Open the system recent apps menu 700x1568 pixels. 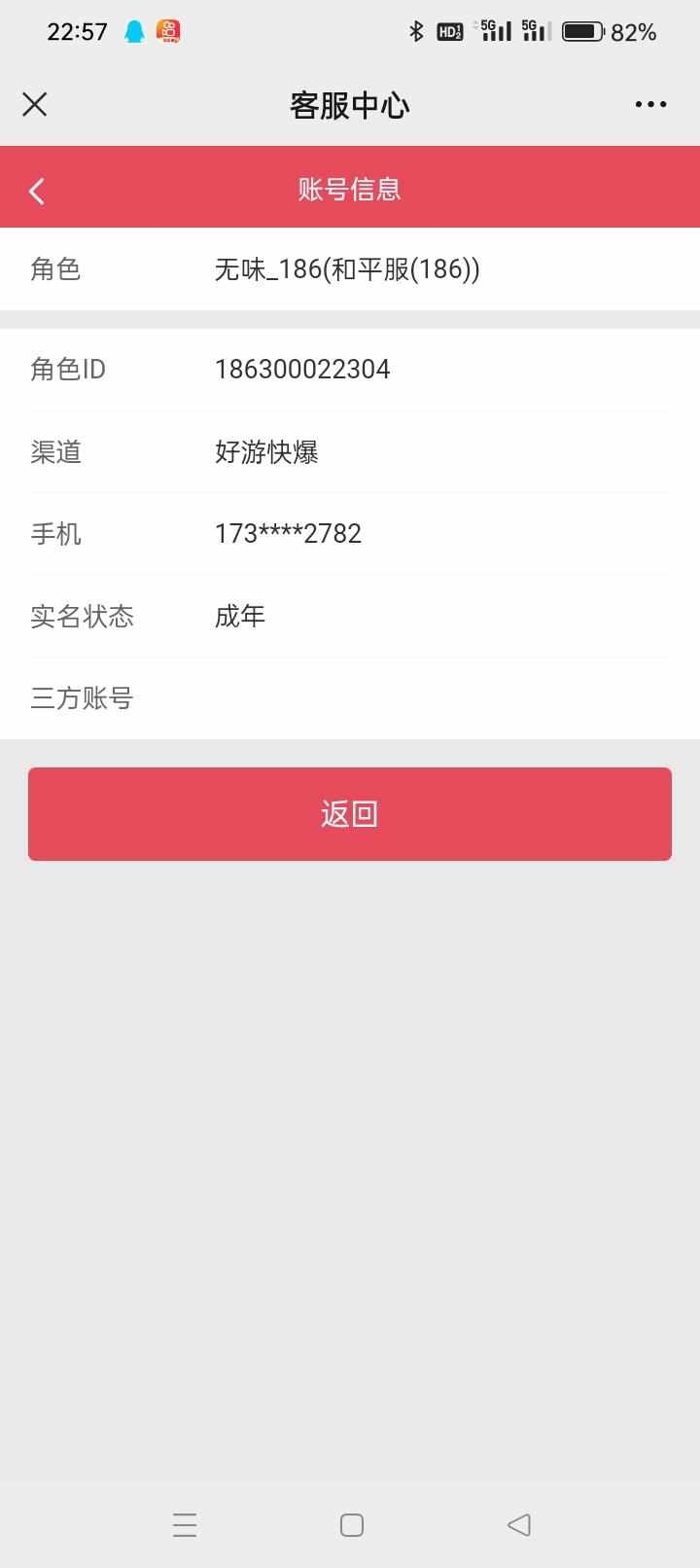click(185, 1524)
